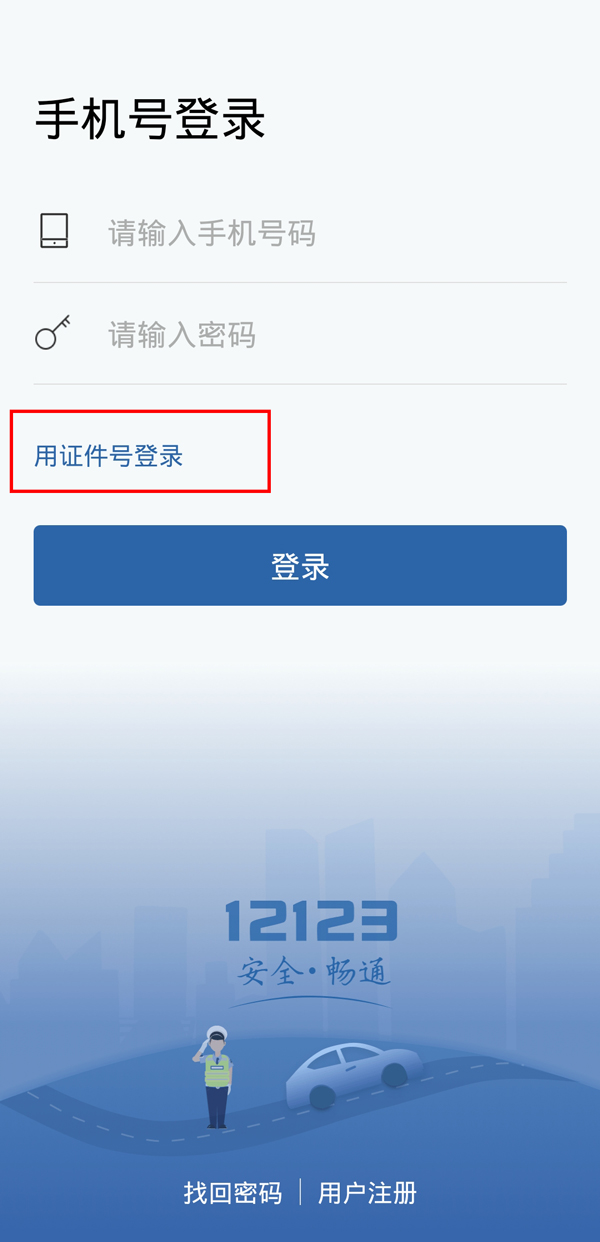Open 用户注册 to register account
This screenshot has width=600, height=1242.
[x=367, y=1192]
